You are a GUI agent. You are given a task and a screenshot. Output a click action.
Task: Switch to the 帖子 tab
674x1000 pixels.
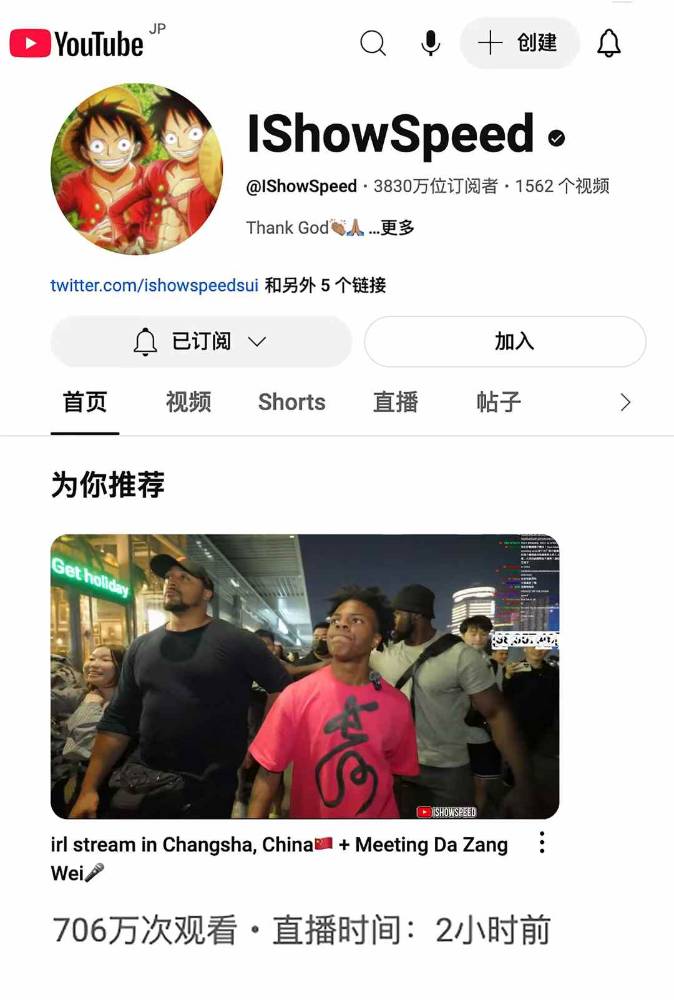coord(498,402)
